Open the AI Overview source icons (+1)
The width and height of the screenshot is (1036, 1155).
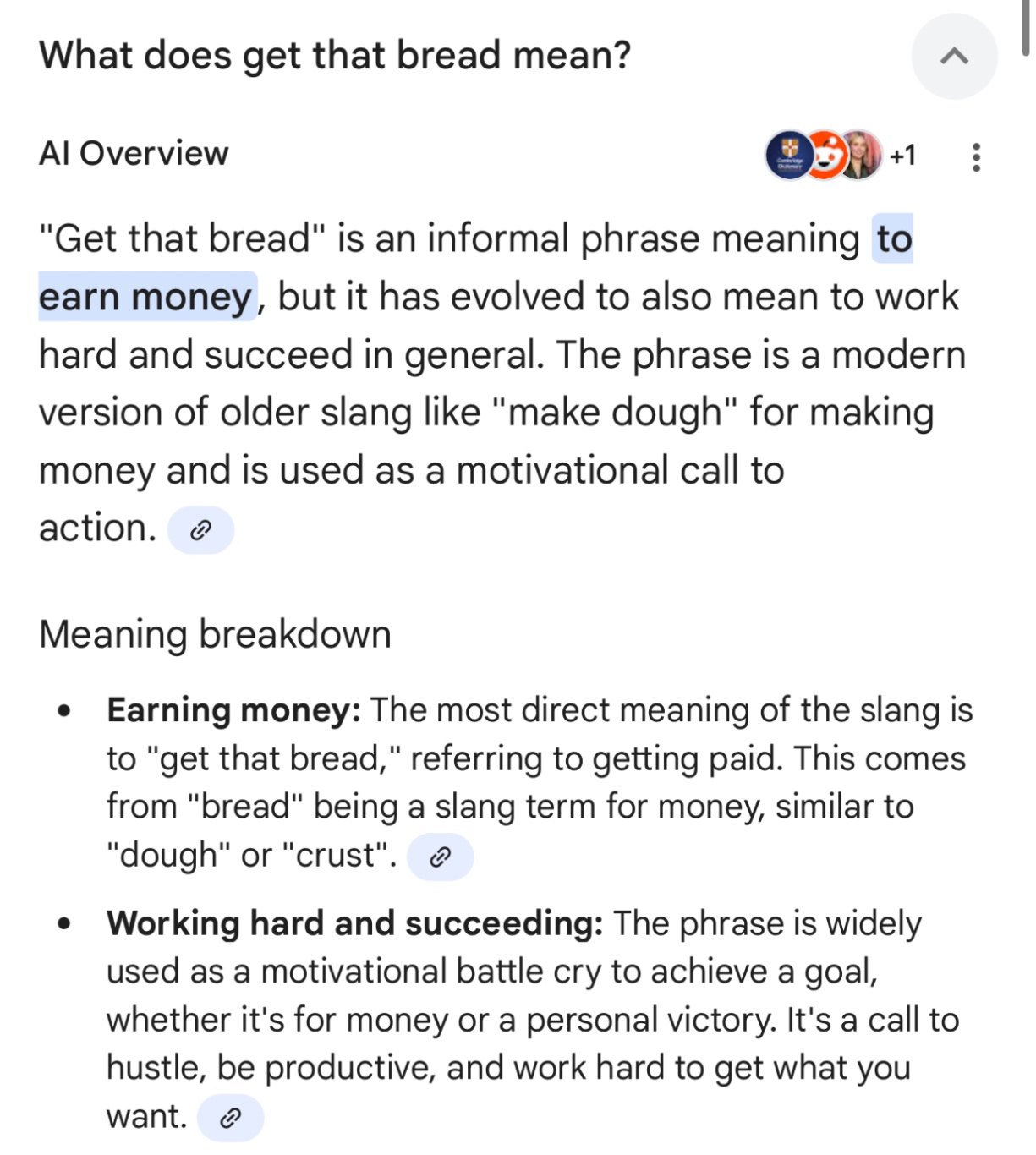tap(840, 156)
